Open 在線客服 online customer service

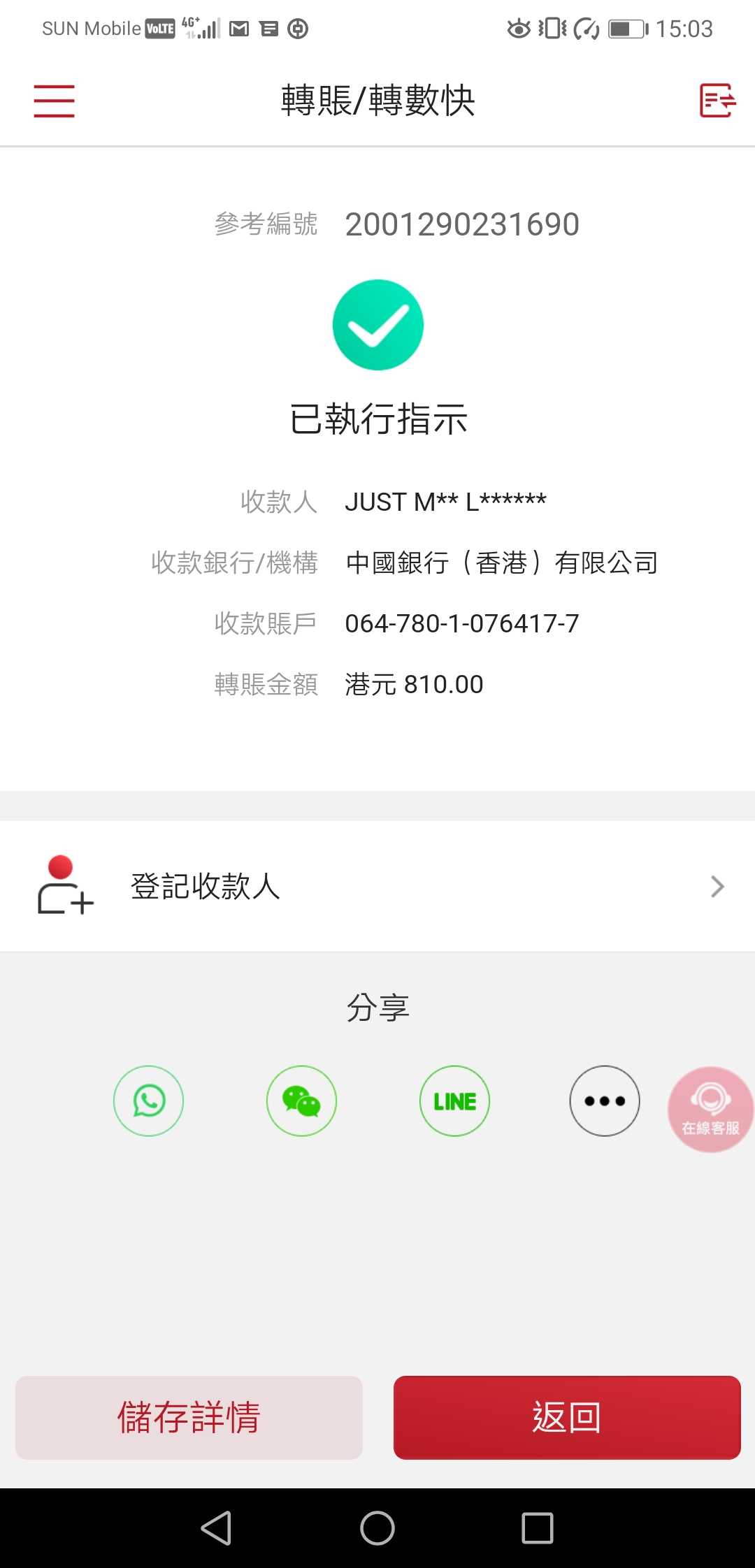pyautogui.click(x=710, y=1109)
